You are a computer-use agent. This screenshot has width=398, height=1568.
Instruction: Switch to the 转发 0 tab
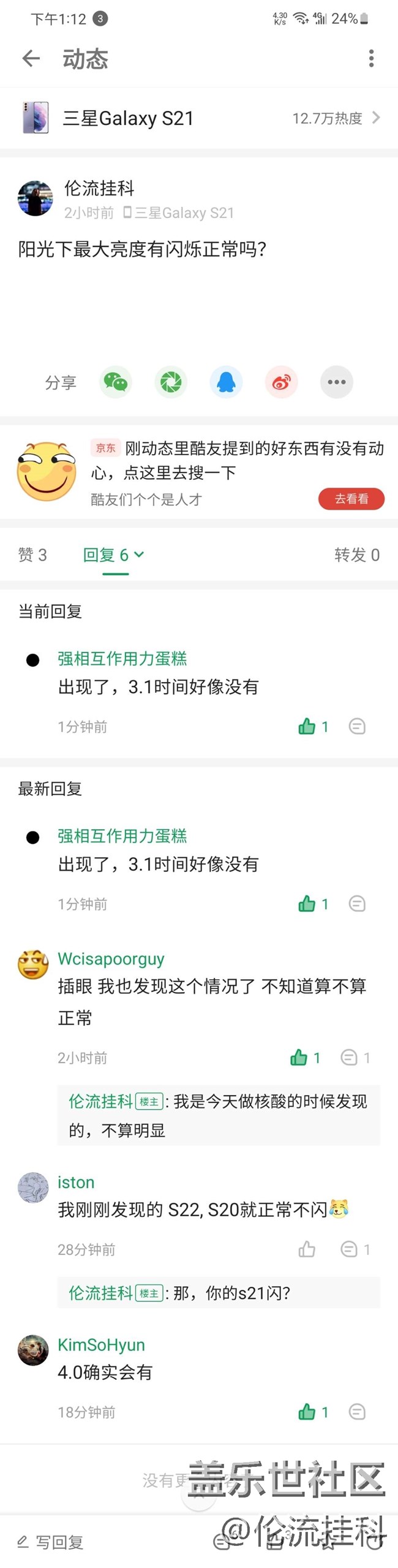pos(356,555)
